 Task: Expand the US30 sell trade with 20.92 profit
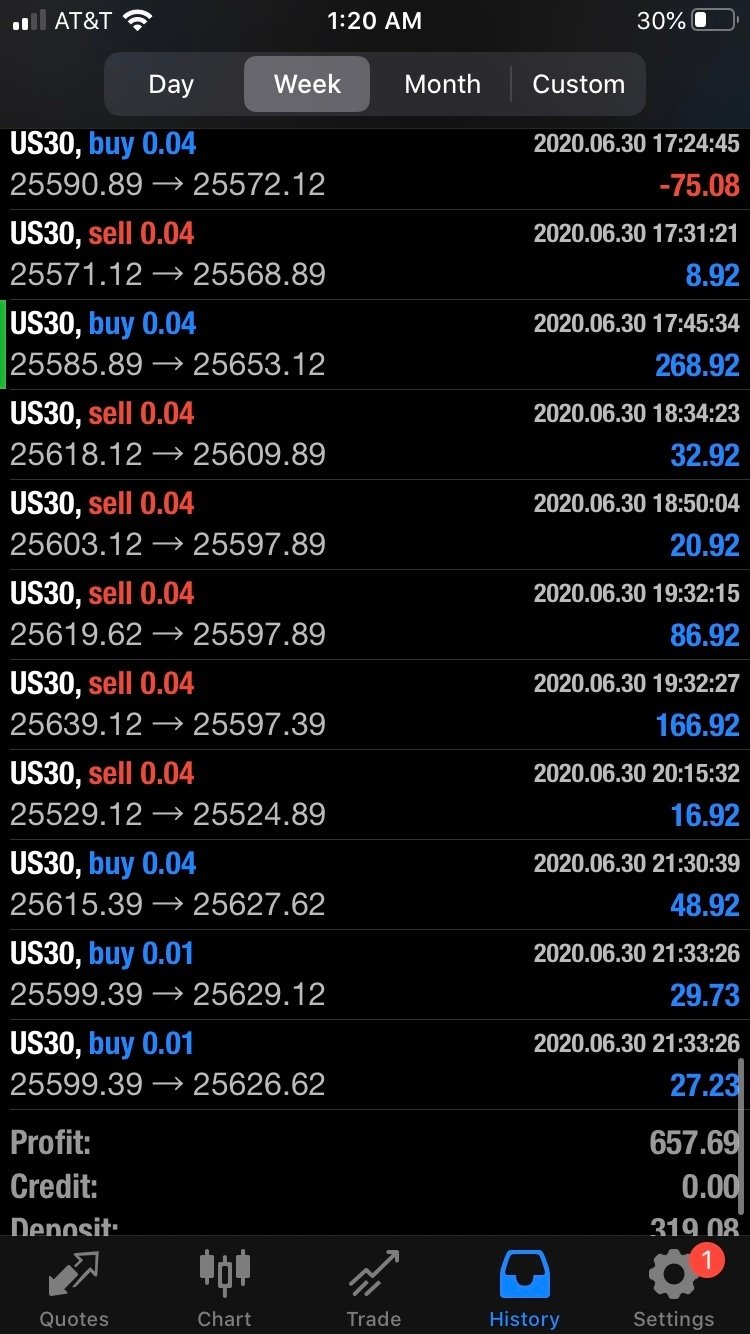[x=375, y=524]
